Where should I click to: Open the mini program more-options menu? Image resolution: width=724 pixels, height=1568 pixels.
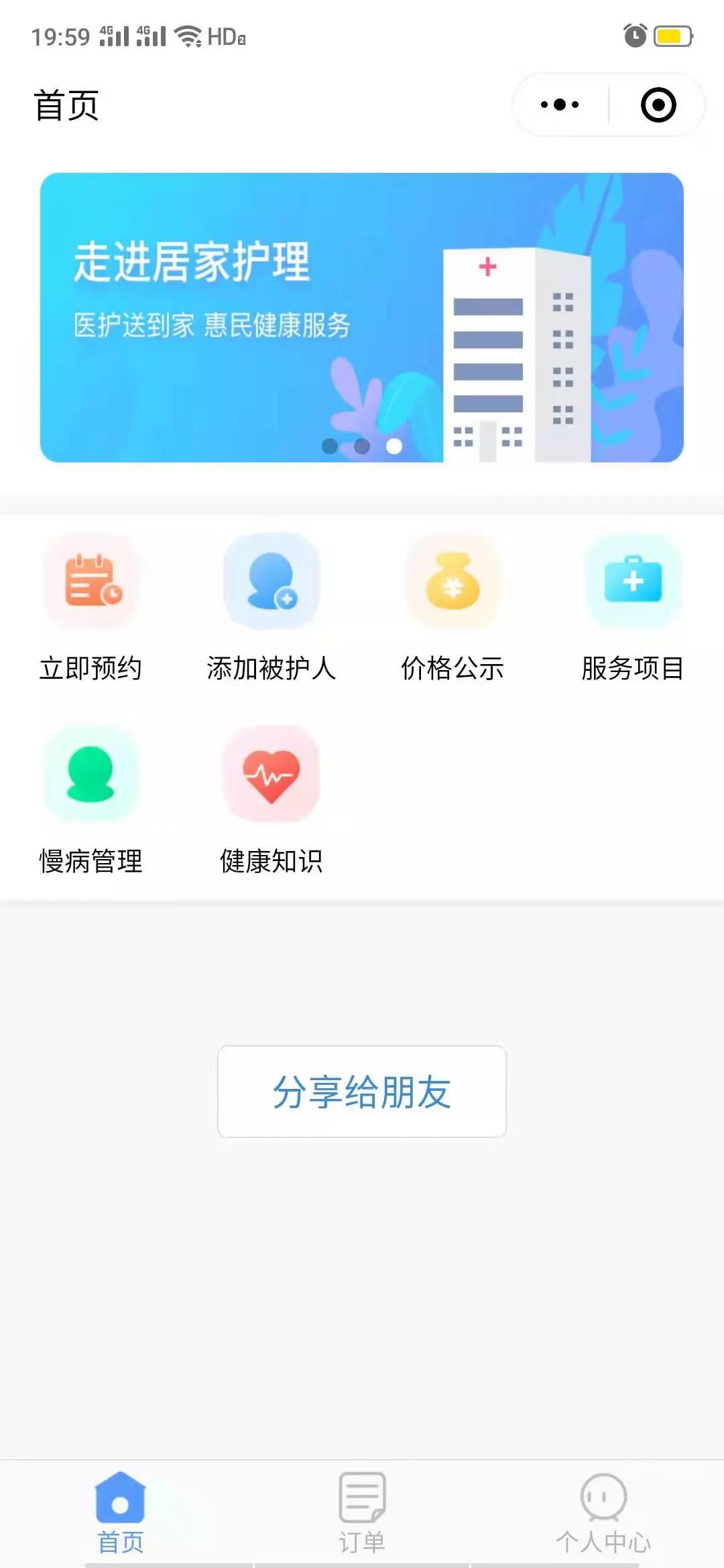coord(560,105)
